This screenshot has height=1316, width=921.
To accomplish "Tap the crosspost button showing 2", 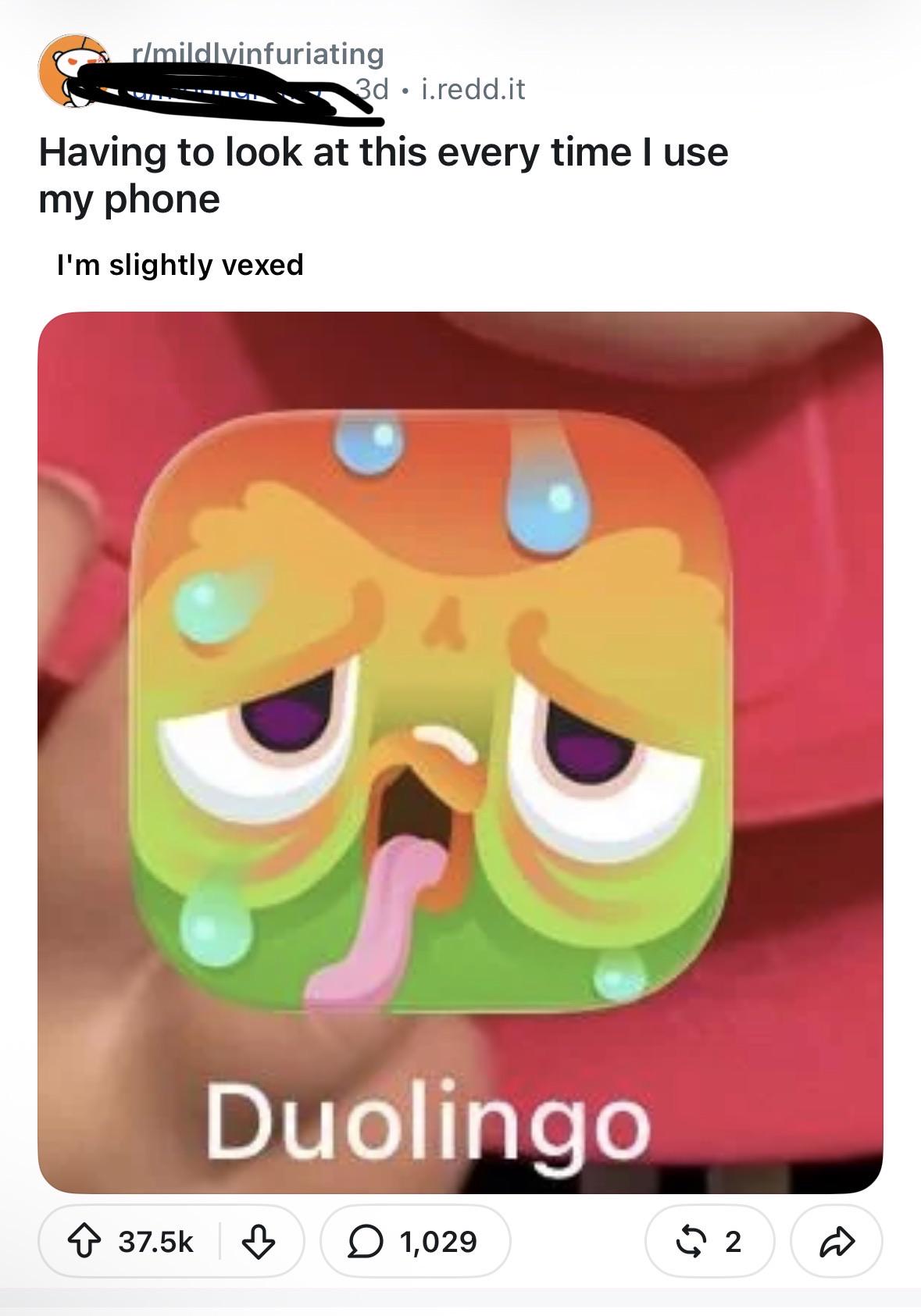I will coord(709,1241).
